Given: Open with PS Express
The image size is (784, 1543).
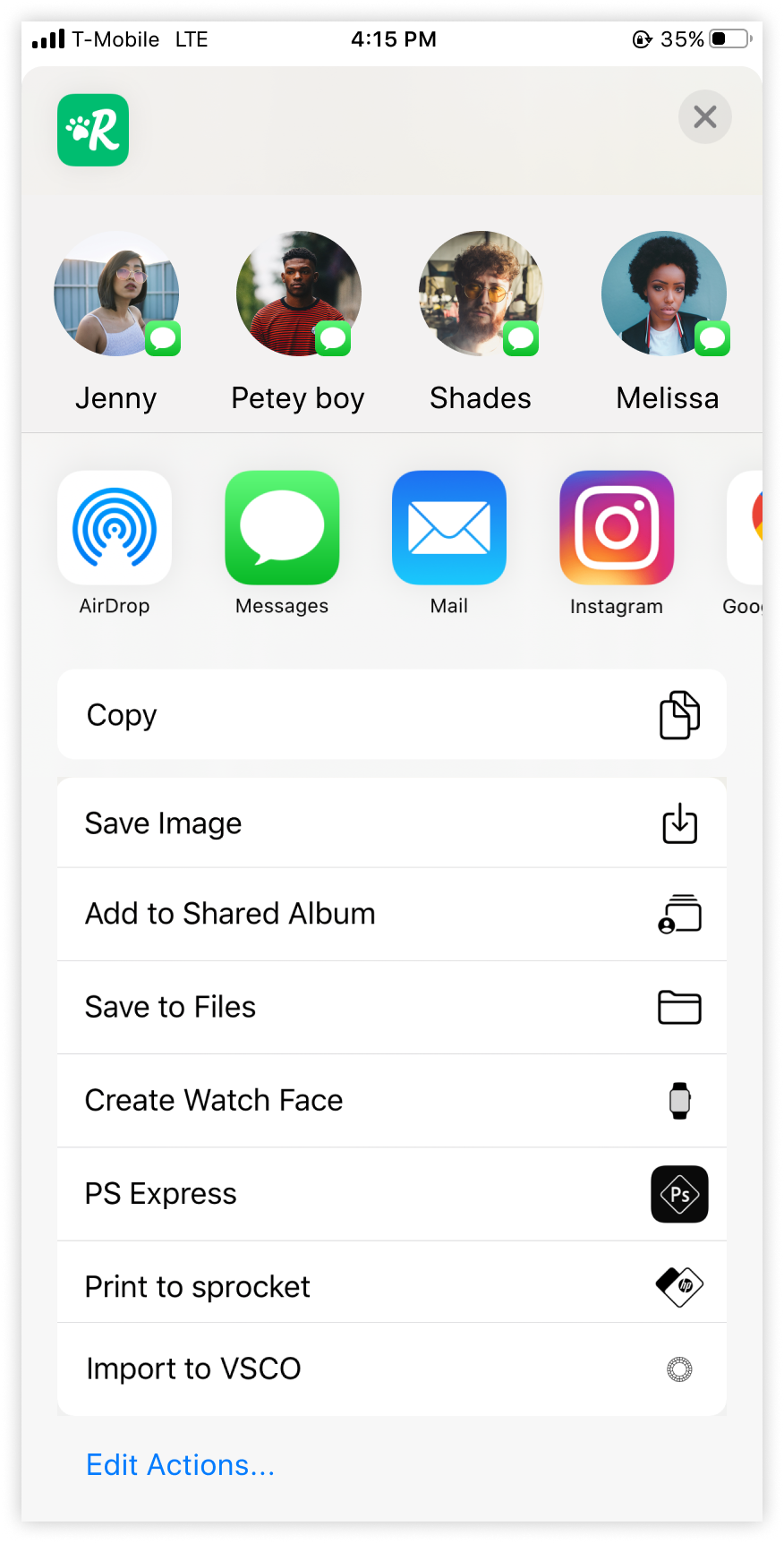Looking at the screenshot, I should 391,1194.
